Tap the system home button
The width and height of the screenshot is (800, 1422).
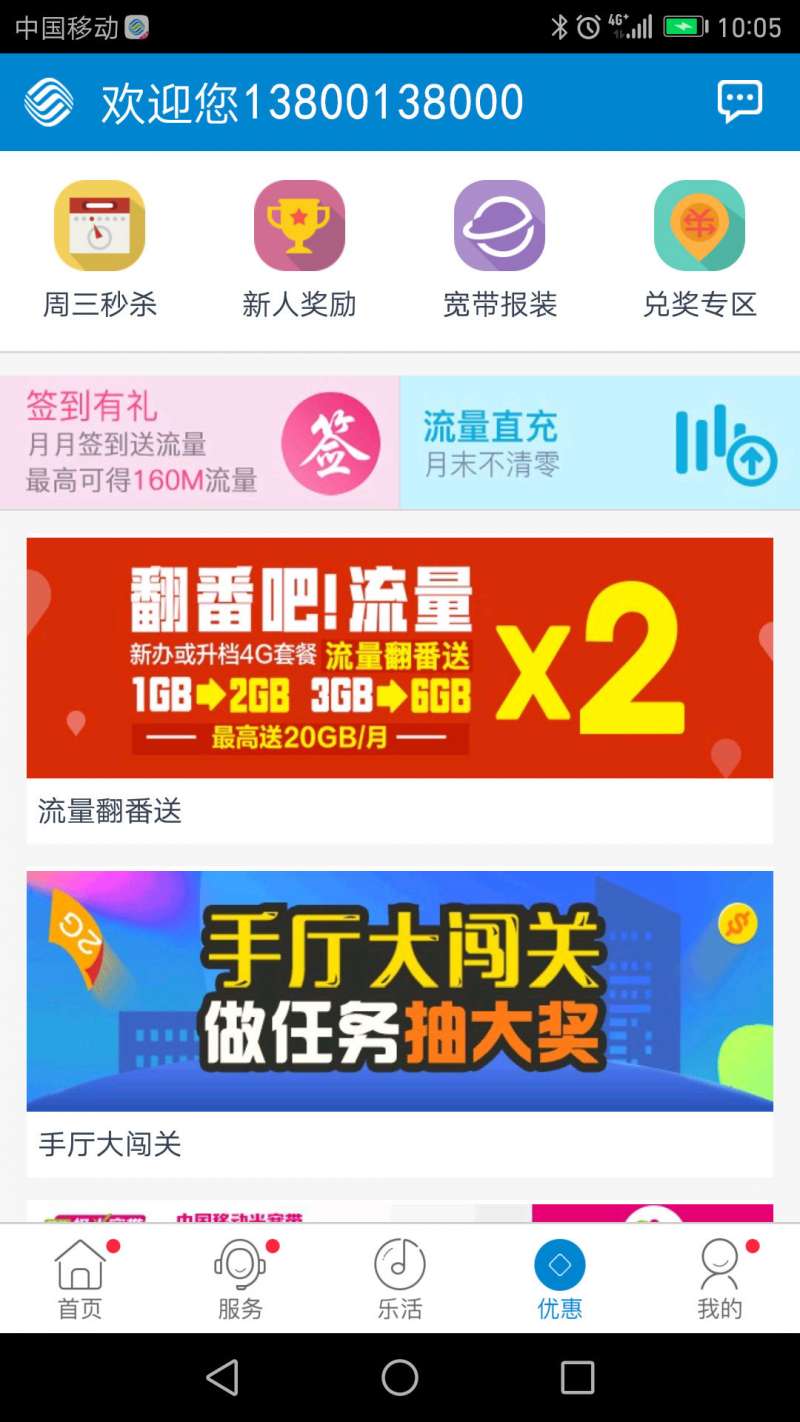400,1377
